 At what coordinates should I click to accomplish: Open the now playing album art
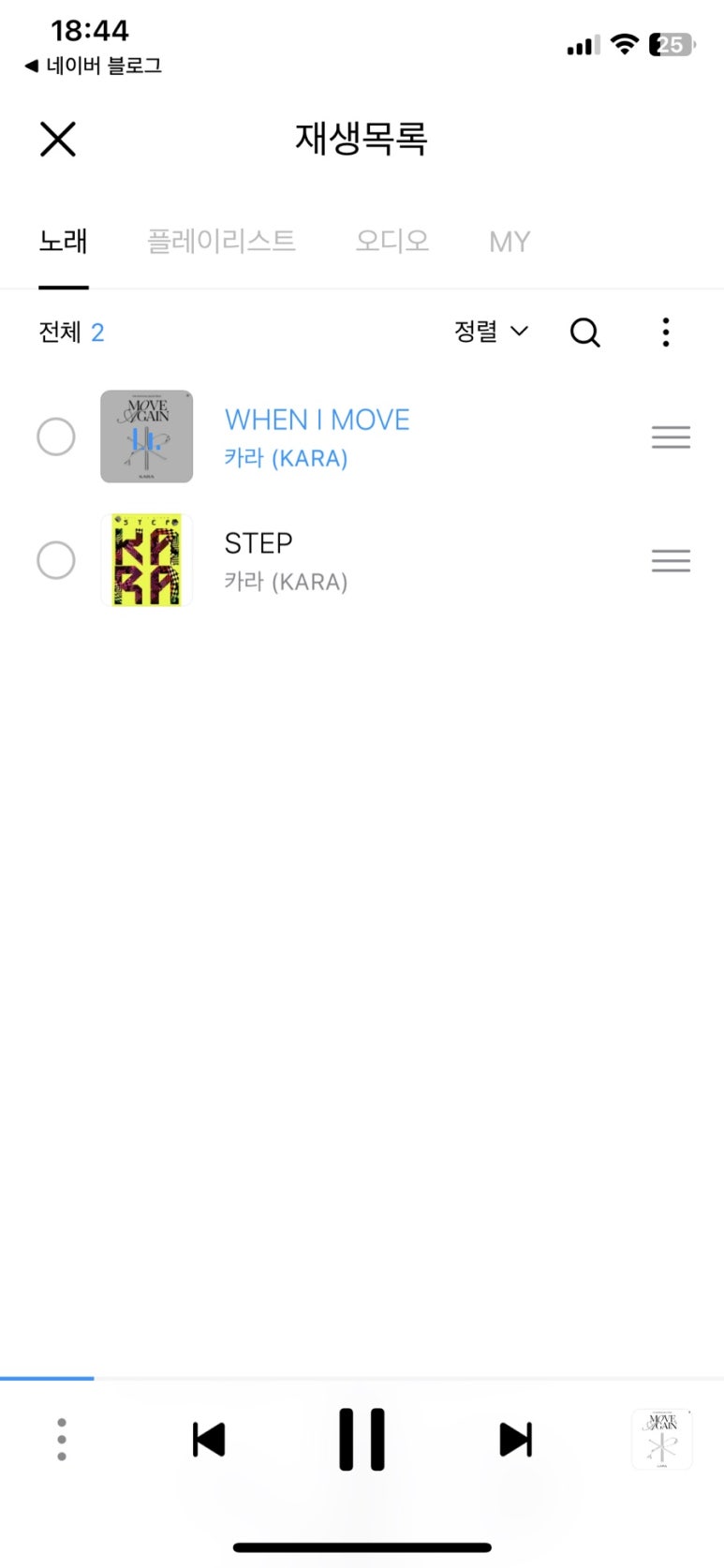coord(662,1439)
